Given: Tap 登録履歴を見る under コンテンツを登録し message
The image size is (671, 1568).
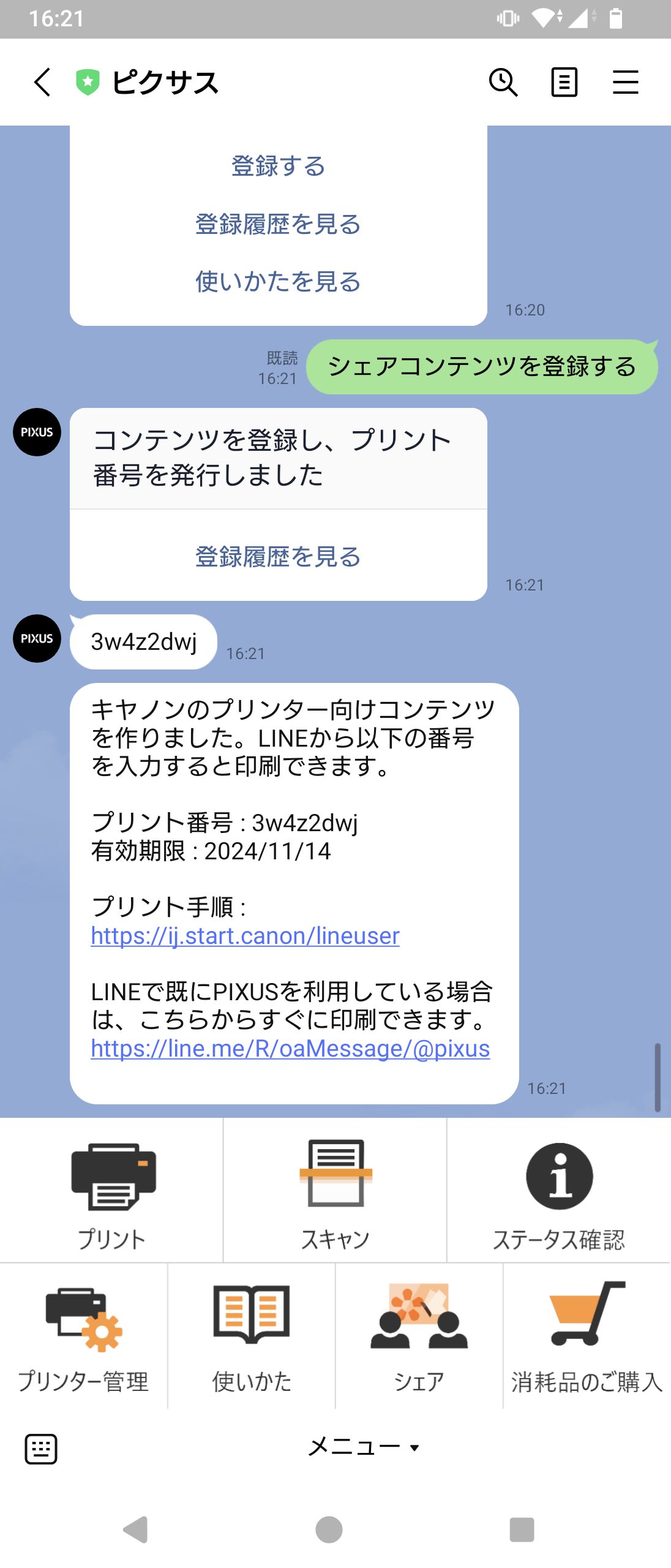Looking at the screenshot, I should point(278,556).
